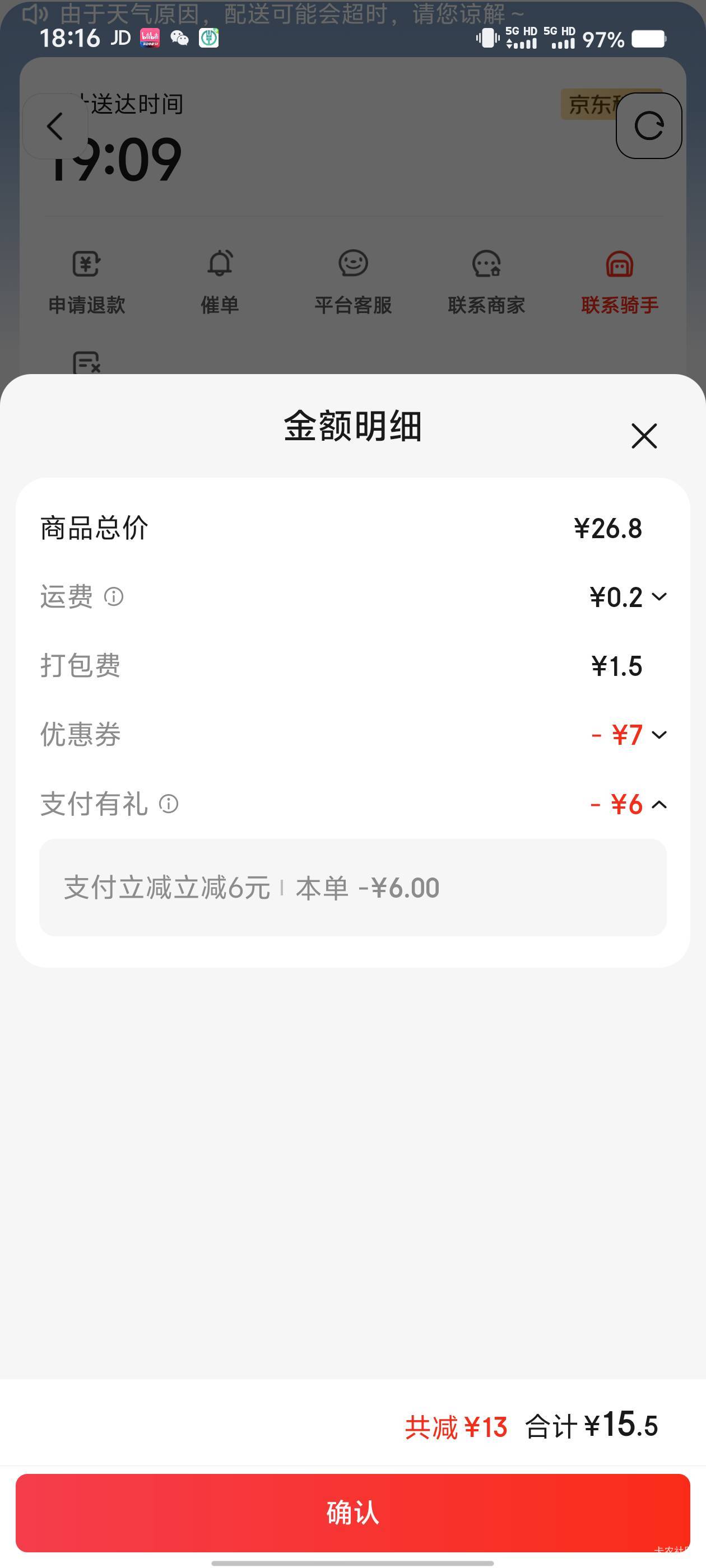Screen dimensions: 706x1568
Task: Open info icon next to 支付有礼
Action: (x=169, y=804)
